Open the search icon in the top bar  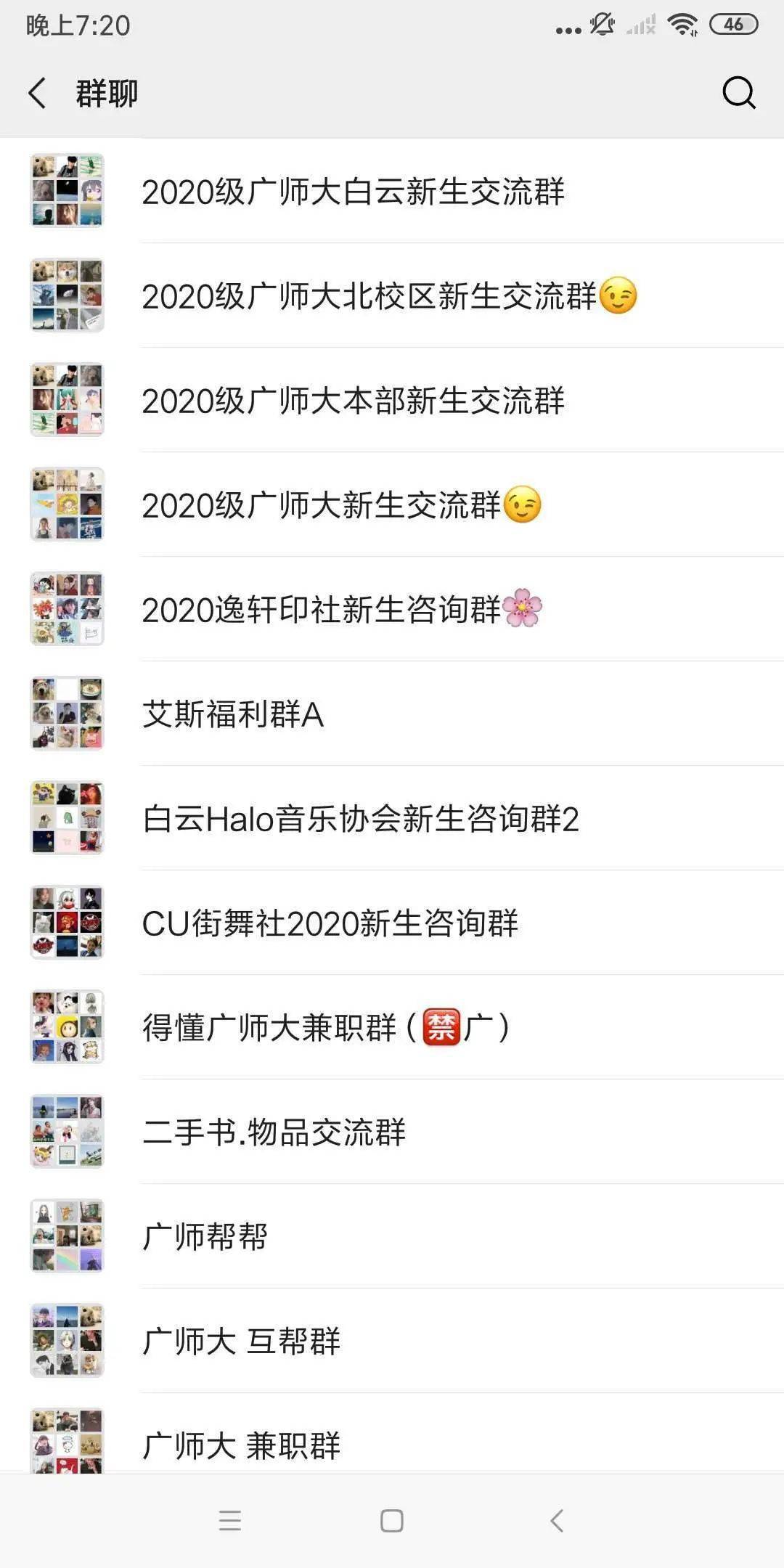point(738,93)
